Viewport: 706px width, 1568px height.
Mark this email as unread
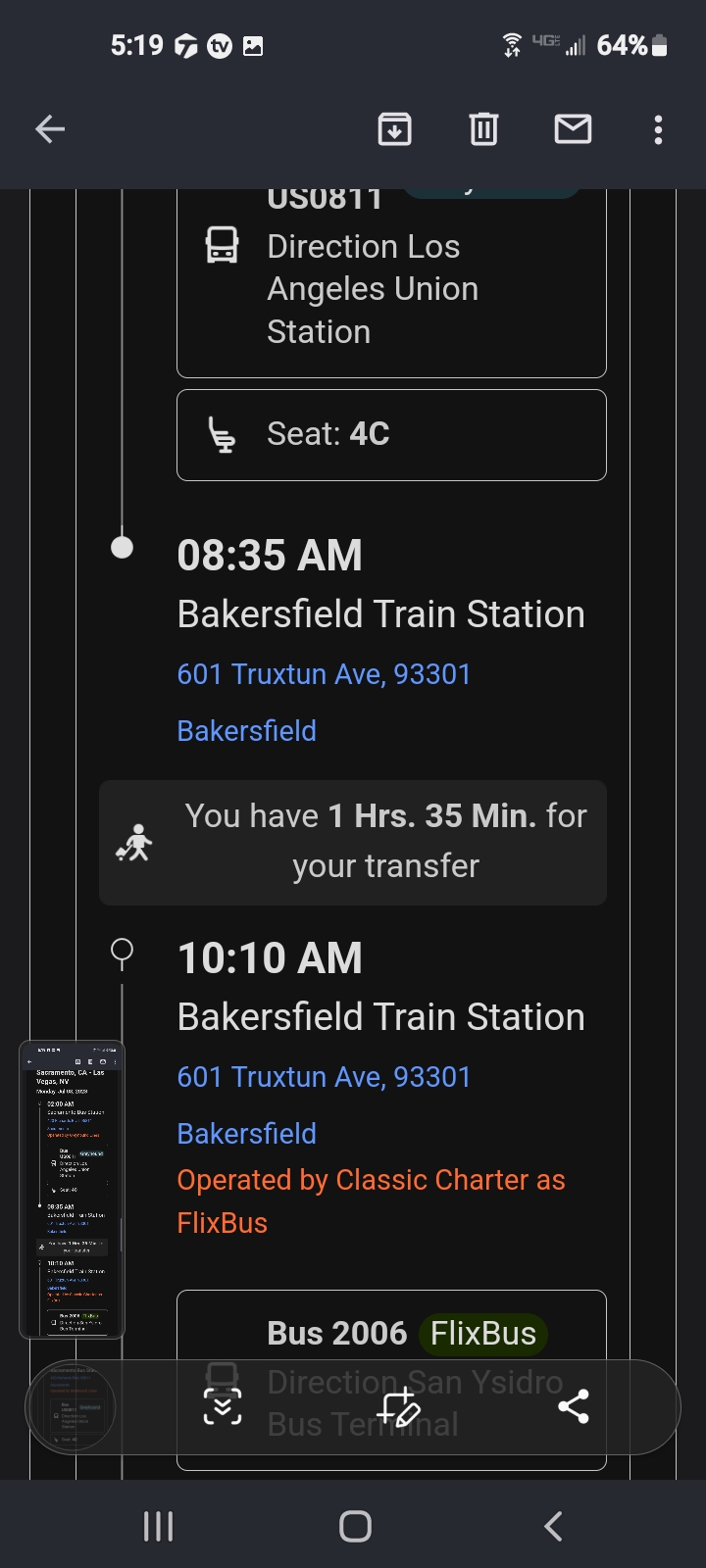tap(573, 129)
